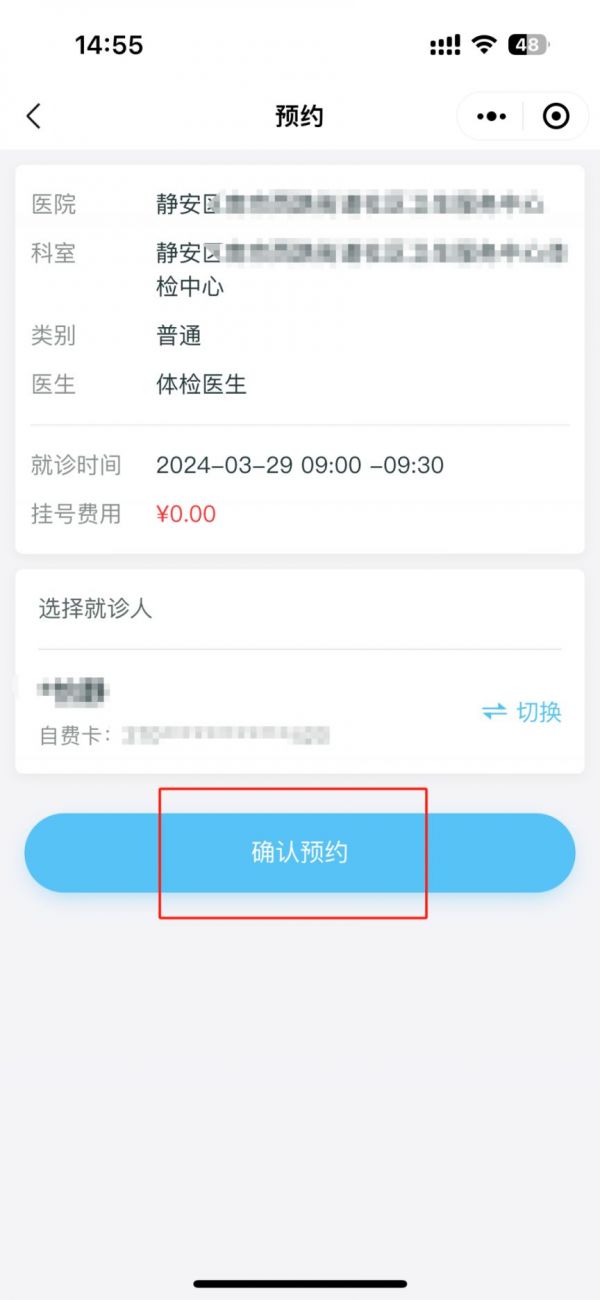Screen dimensions: 600x1300
Task: Go back using the arrow icon
Action: tap(34, 116)
